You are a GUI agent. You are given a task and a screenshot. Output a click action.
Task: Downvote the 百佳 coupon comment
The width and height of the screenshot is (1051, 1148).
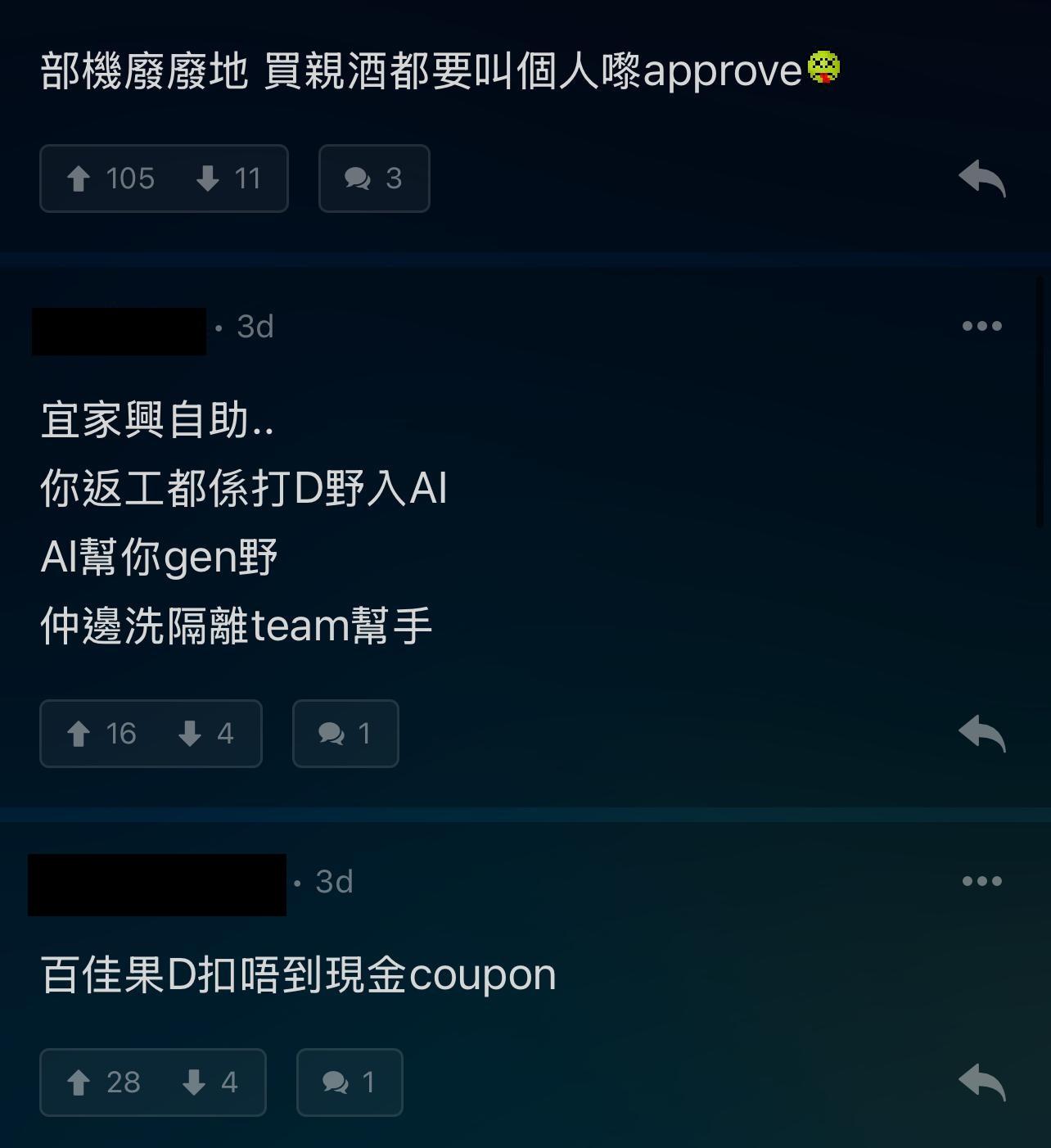(x=194, y=1082)
